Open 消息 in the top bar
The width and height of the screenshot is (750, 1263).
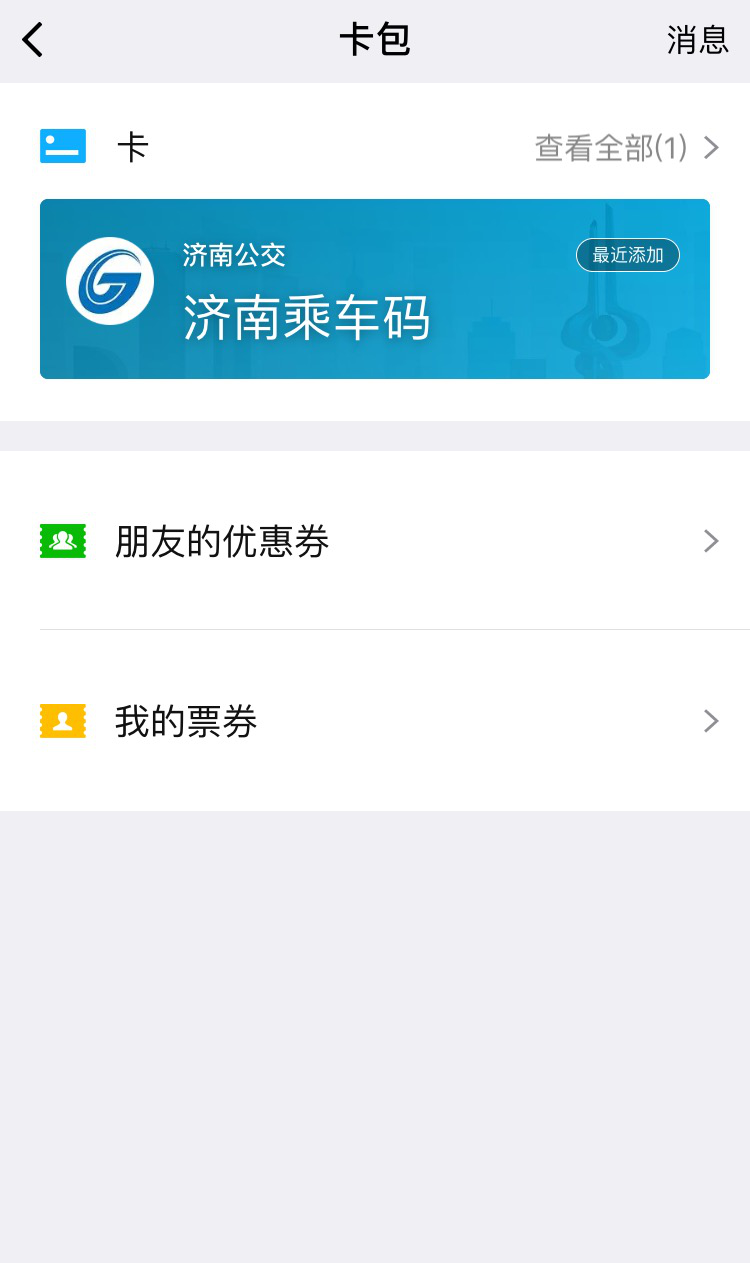click(697, 40)
